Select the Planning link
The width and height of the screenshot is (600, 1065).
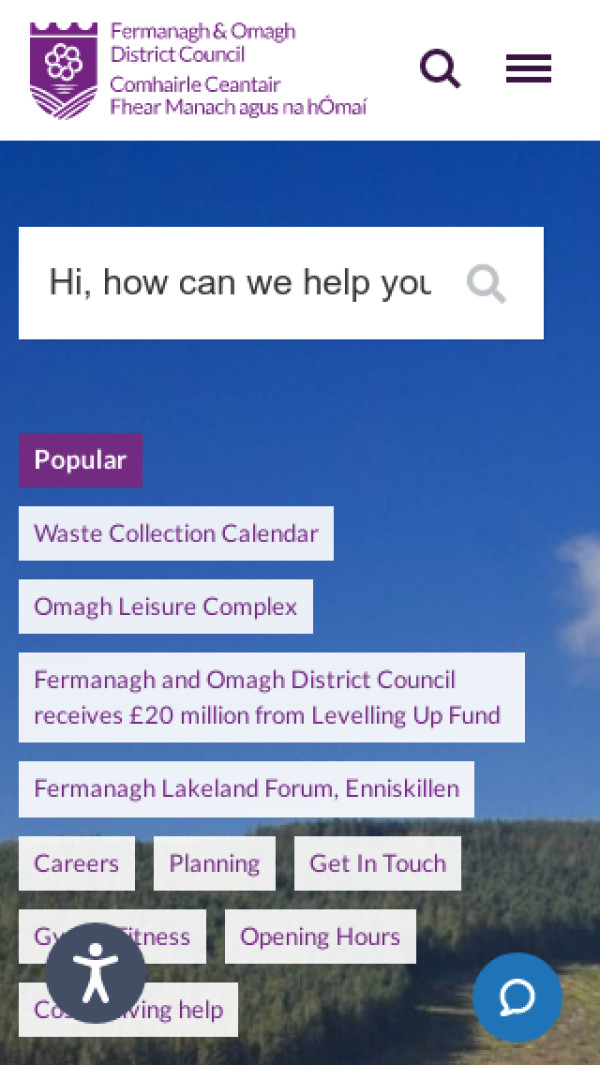click(x=214, y=863)
